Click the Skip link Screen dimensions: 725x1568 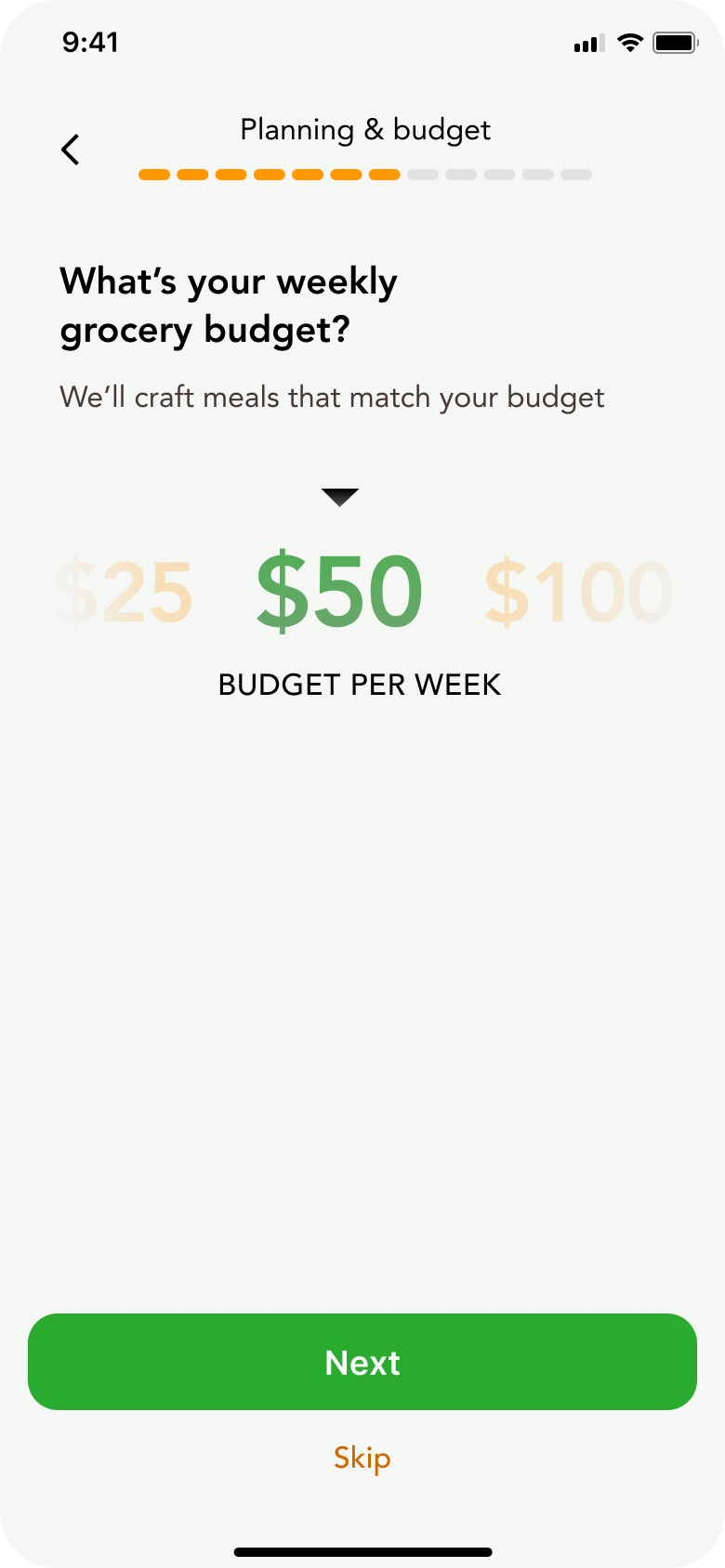[362, 1458]
